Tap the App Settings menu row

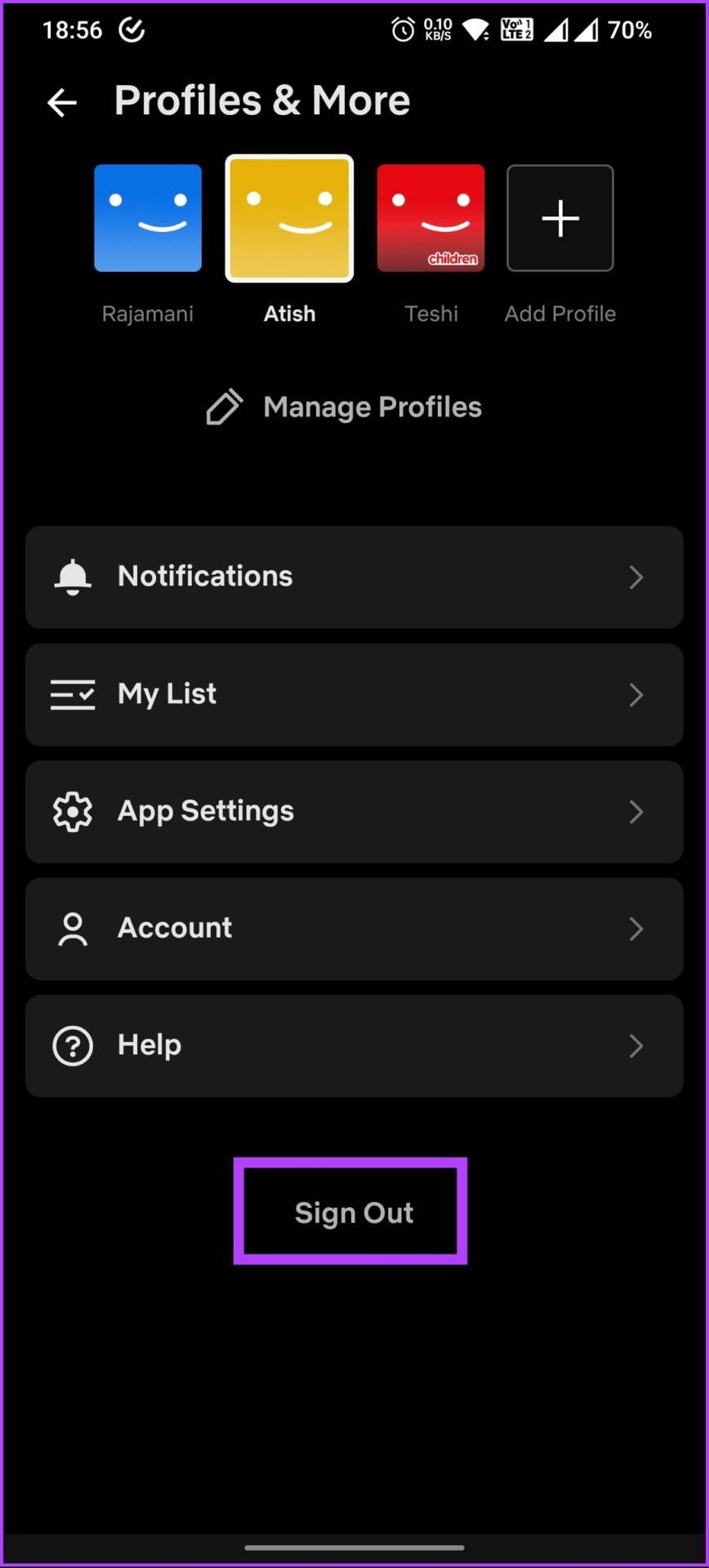point(354,811)
